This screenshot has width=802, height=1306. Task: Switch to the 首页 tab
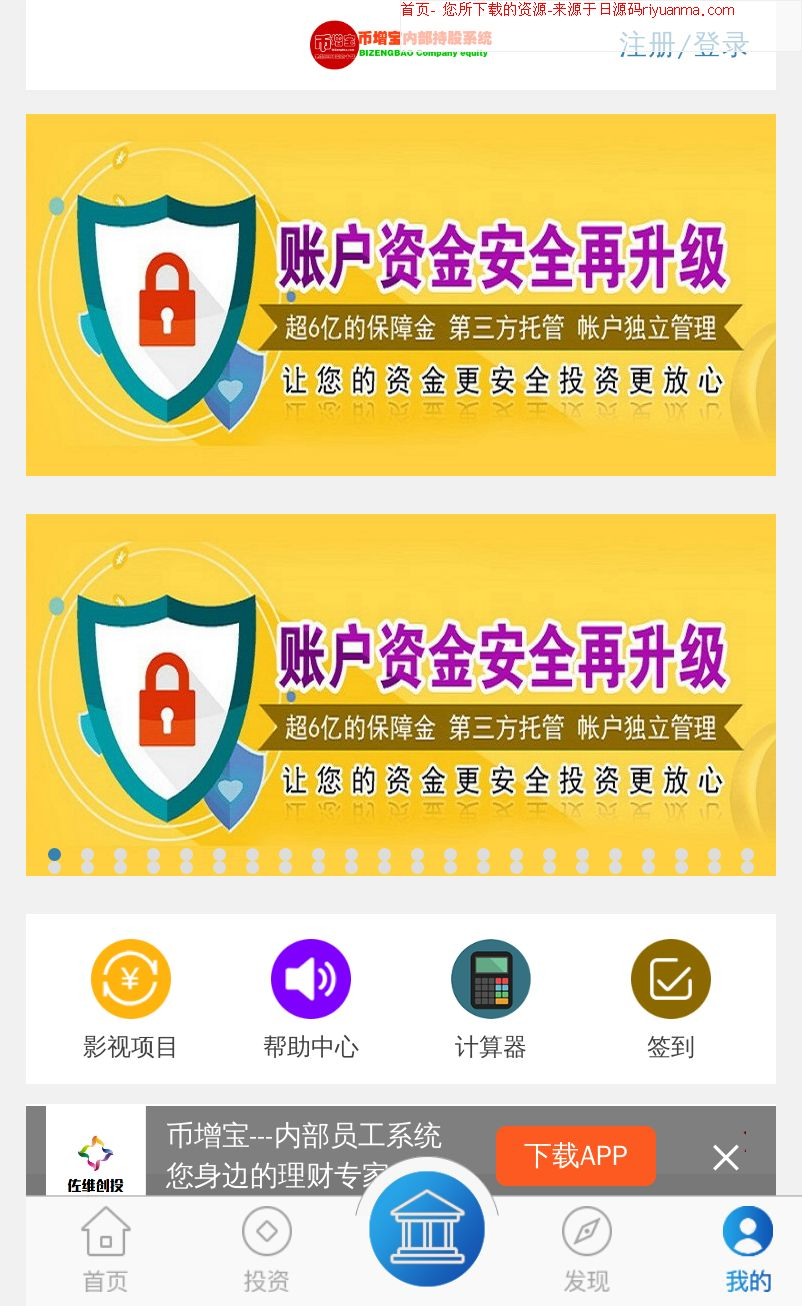[105, 1250]
